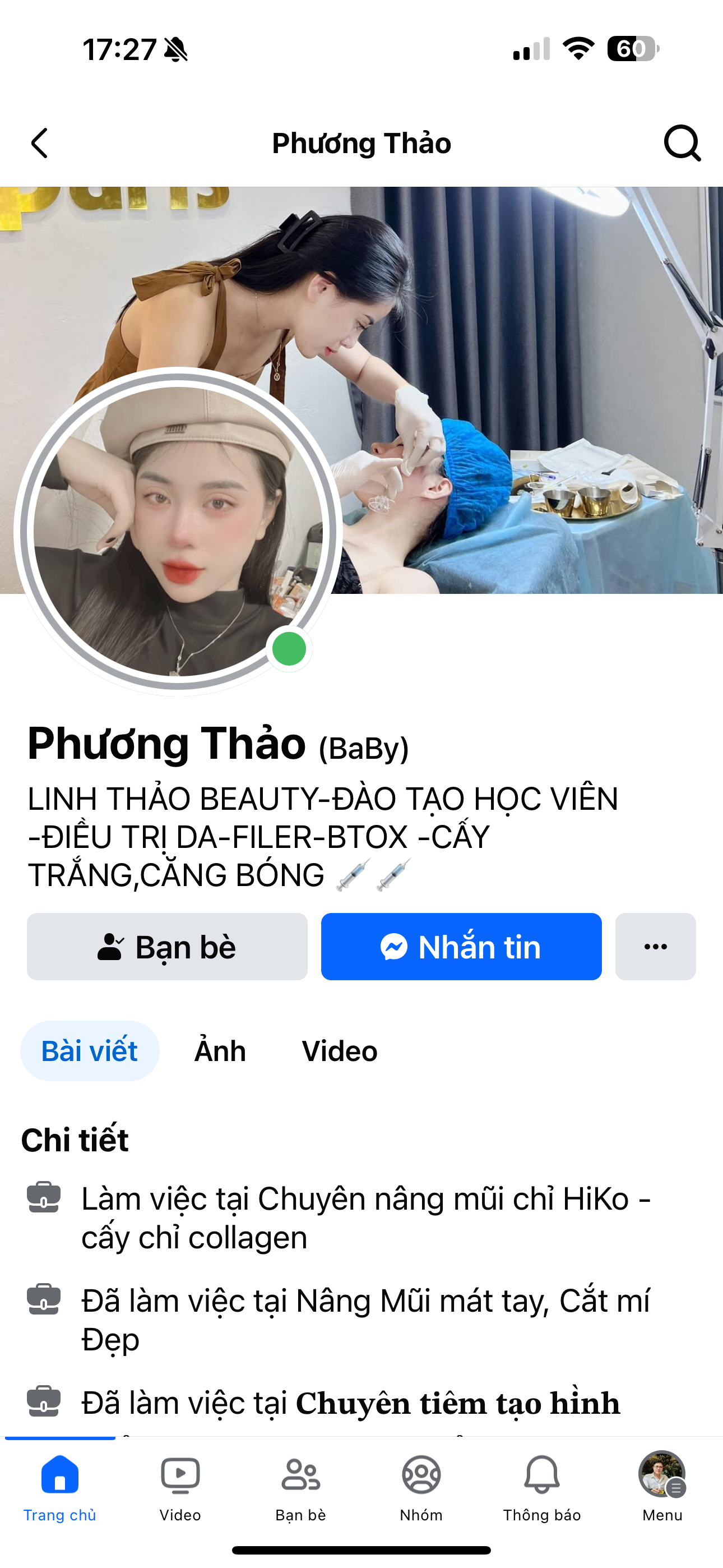Select the Bài viết tab

90,1051
